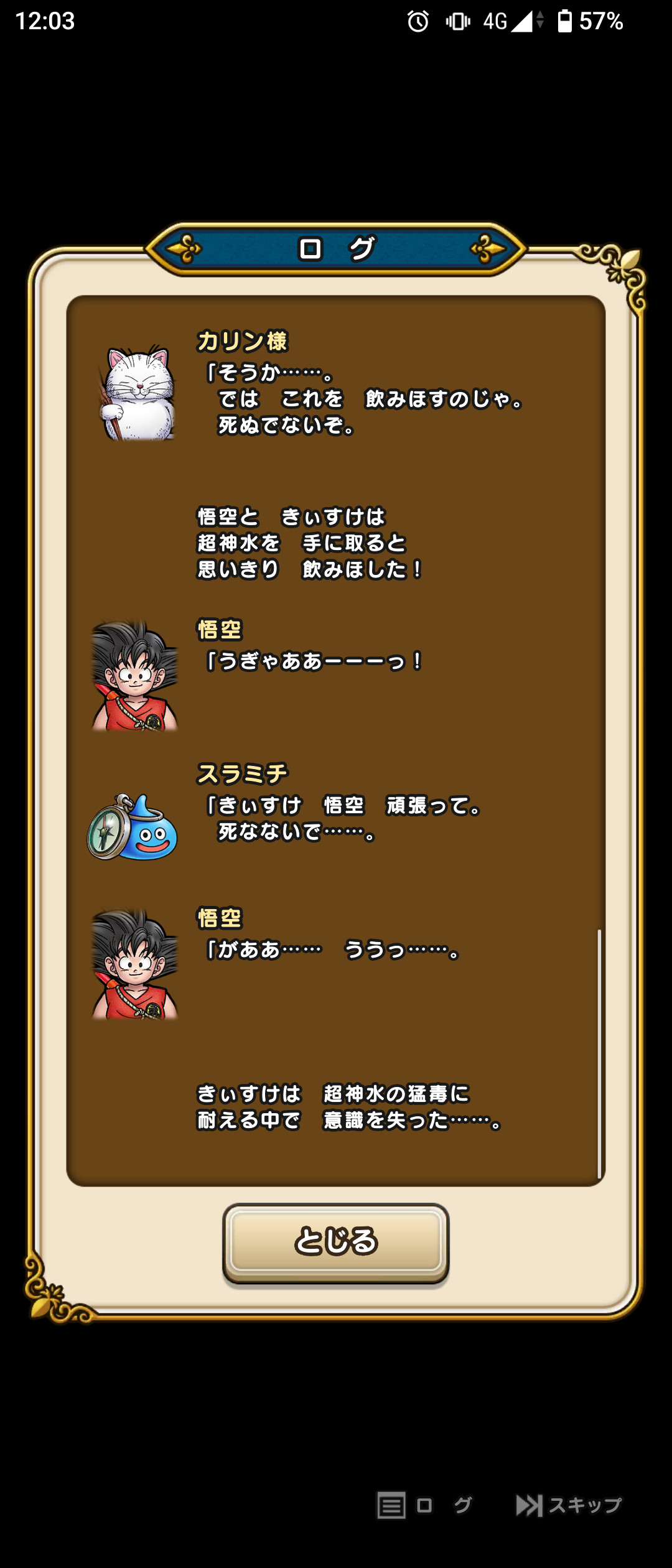
Task: Open the ログ button in bottom bar
Action: 424,1505
